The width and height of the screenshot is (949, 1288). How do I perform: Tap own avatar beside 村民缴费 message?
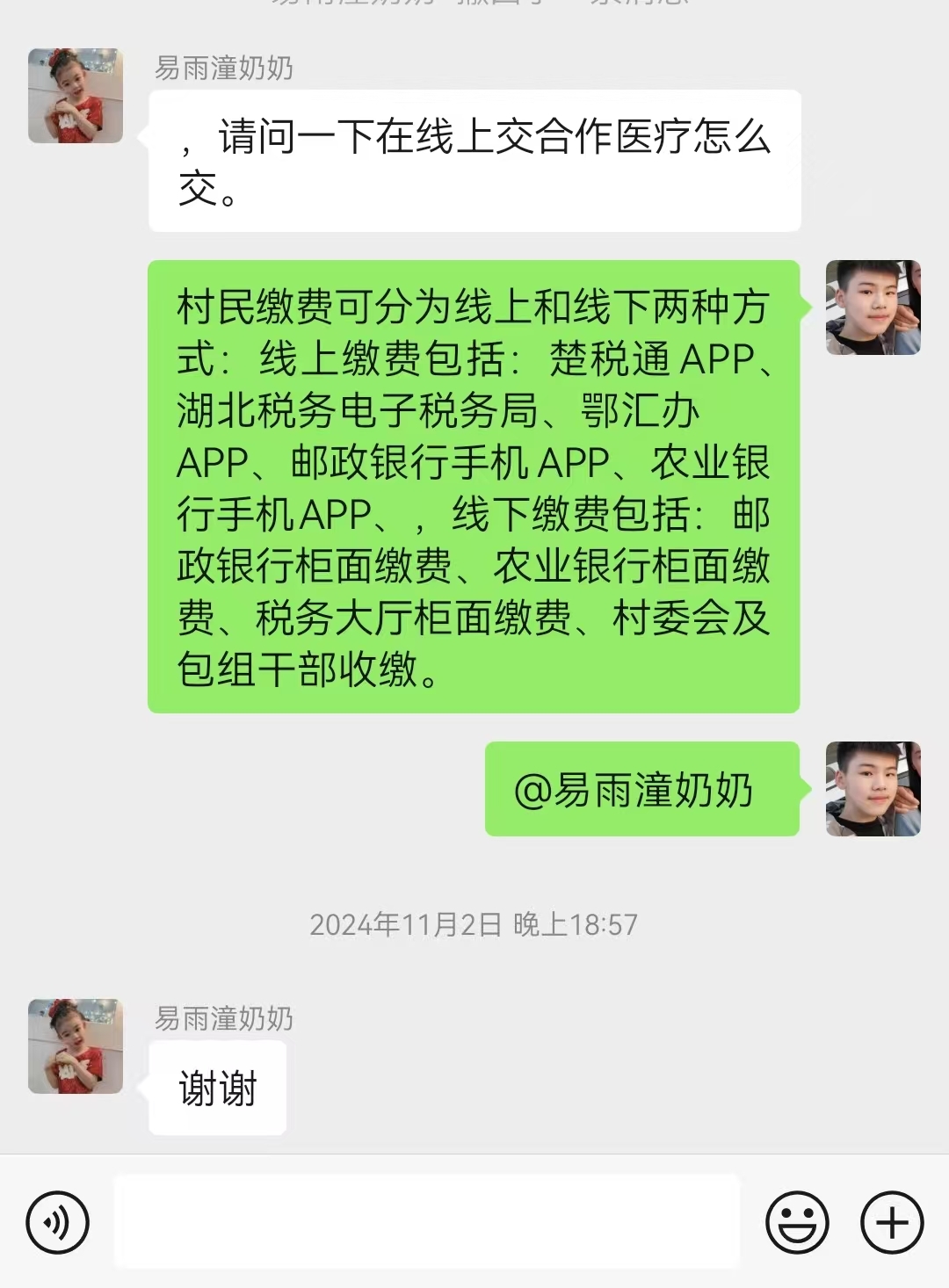click(873, 308)
